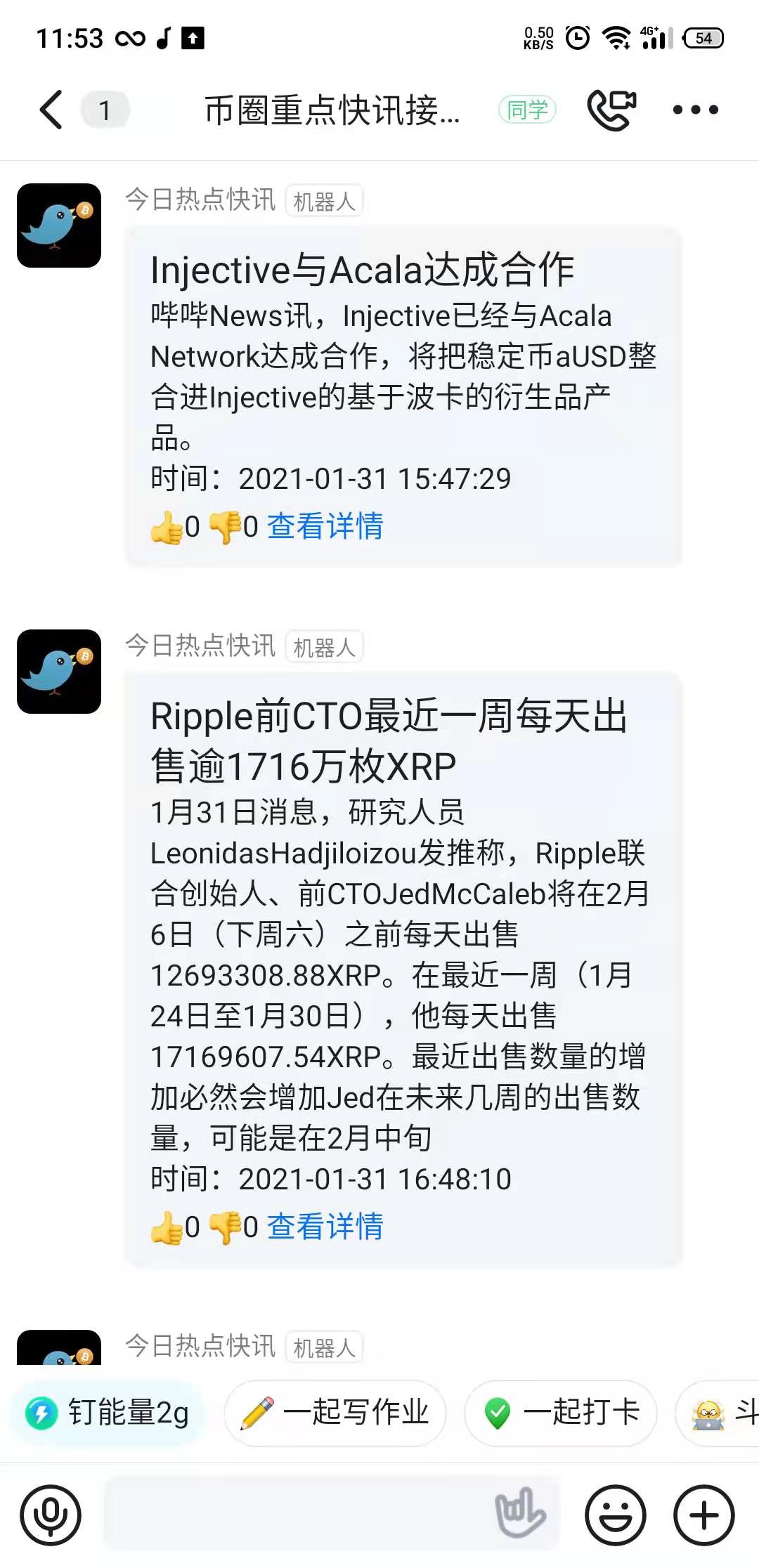Select the 一起写作业 shortcut chip
The width and height of the screenshot is (759, 1568).
coord(335,1412)
